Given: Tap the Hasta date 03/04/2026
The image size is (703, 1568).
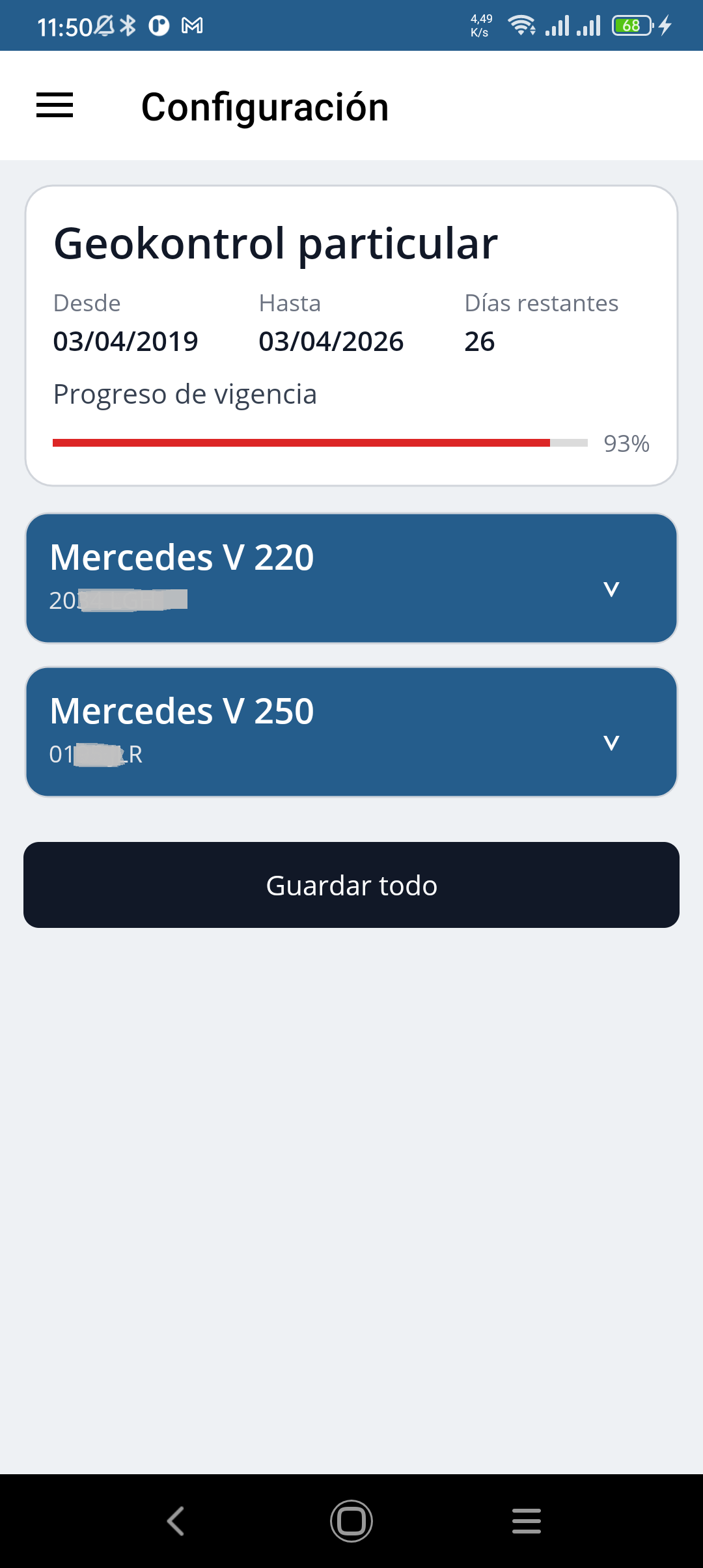Looking at the screenshot, I should click(331, 340).
